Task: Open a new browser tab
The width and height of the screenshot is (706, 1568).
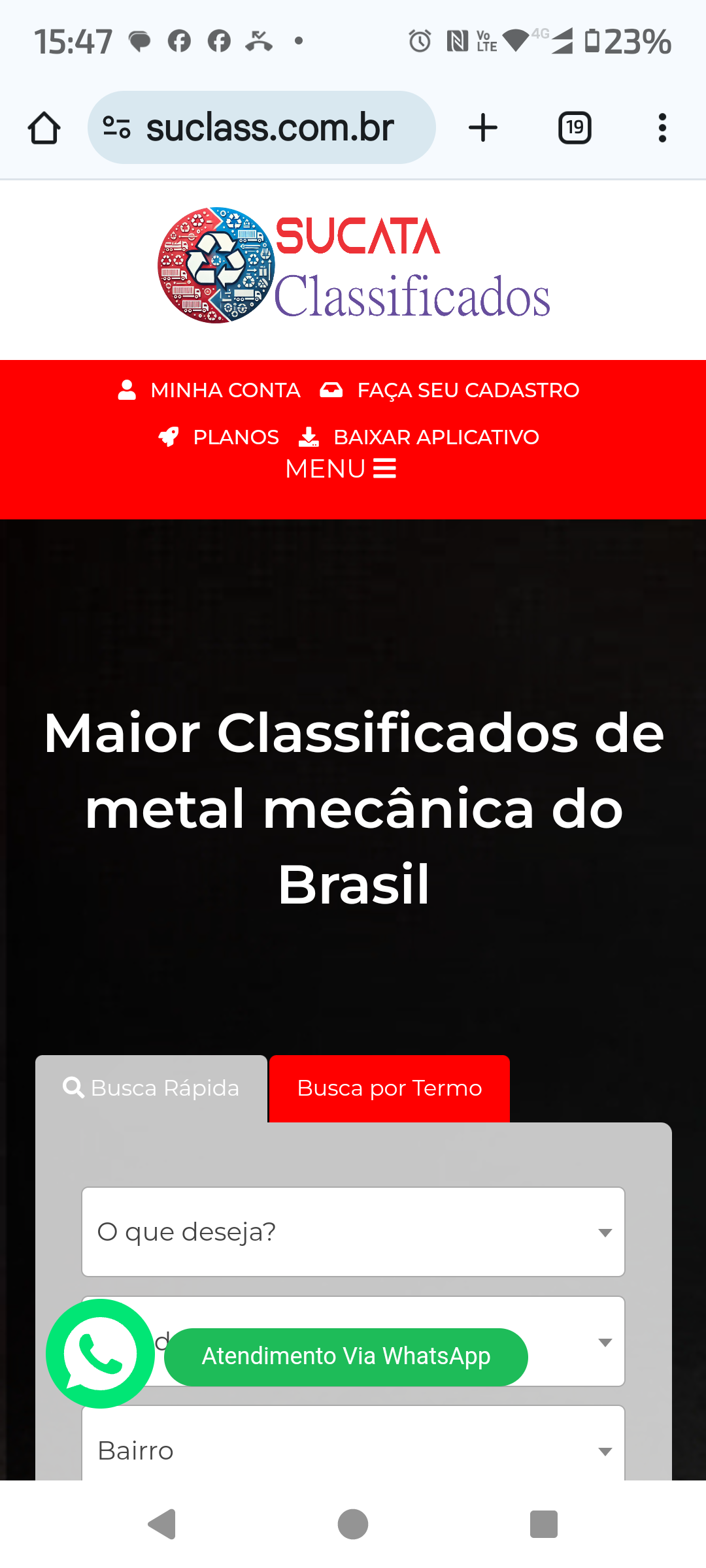Action: [483, 127]
